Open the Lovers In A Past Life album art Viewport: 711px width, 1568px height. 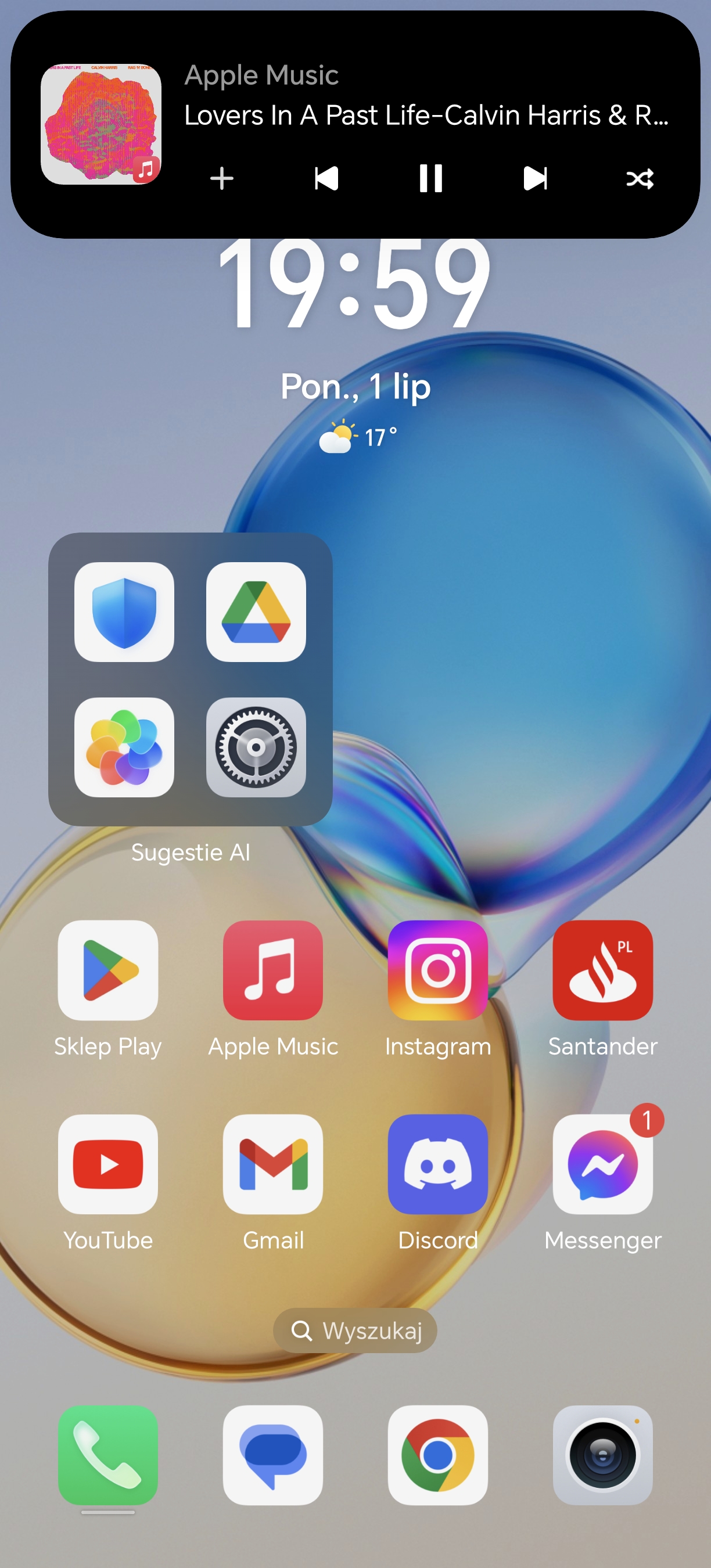click(x=101, y=124)
